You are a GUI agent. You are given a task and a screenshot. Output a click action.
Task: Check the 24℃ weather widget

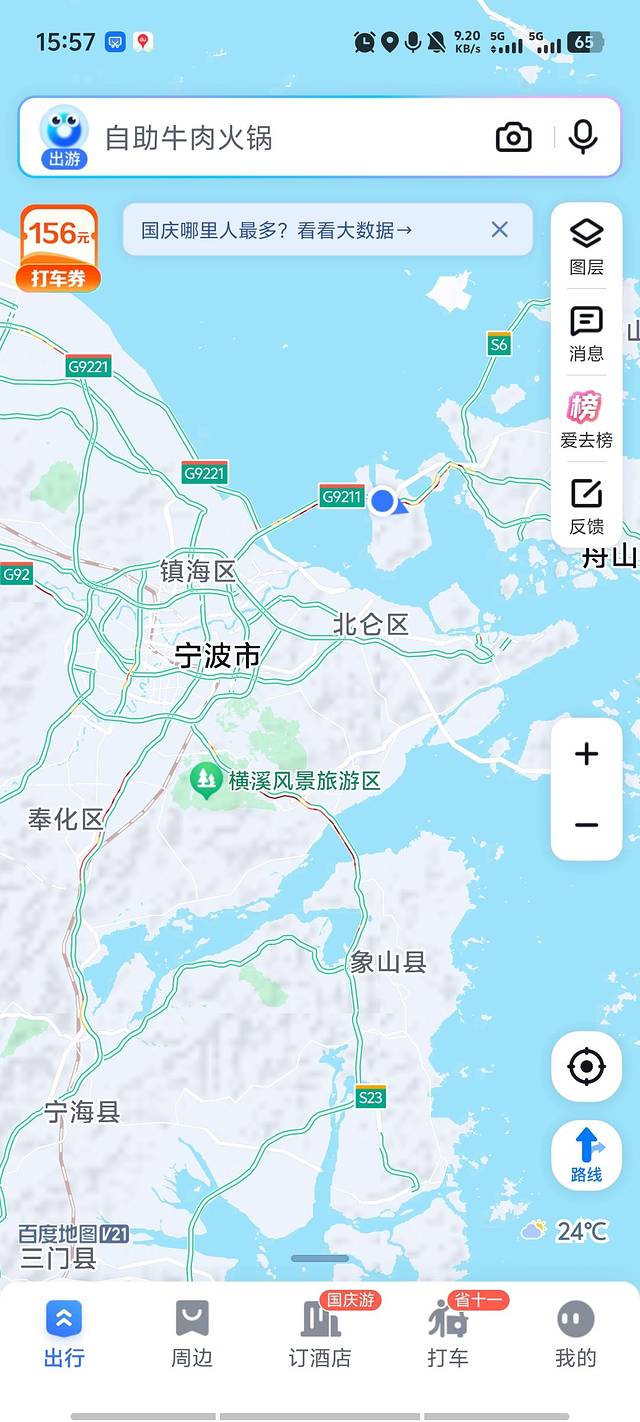pyautogui.click(x=566, y=1231)
